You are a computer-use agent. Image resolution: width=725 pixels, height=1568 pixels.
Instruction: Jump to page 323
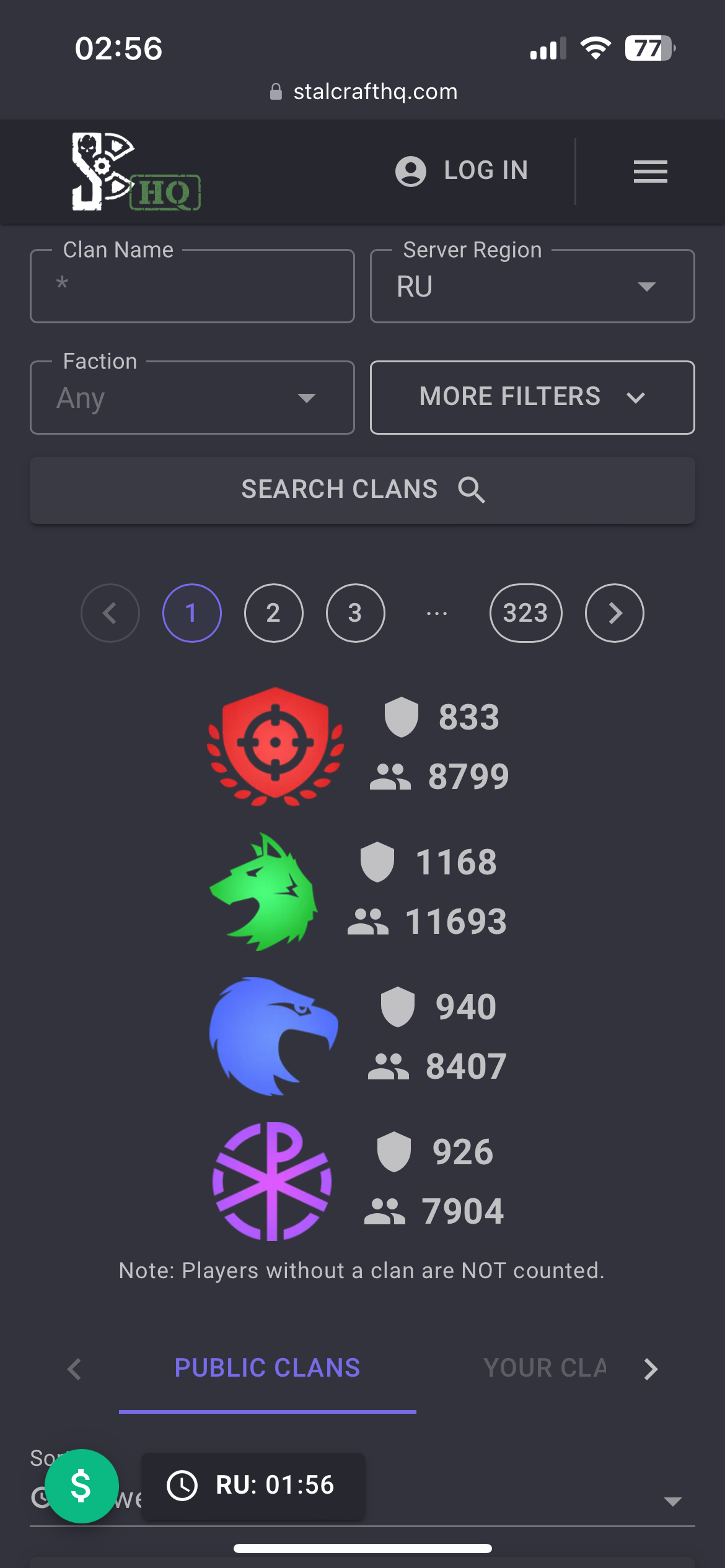click(525, 613)
